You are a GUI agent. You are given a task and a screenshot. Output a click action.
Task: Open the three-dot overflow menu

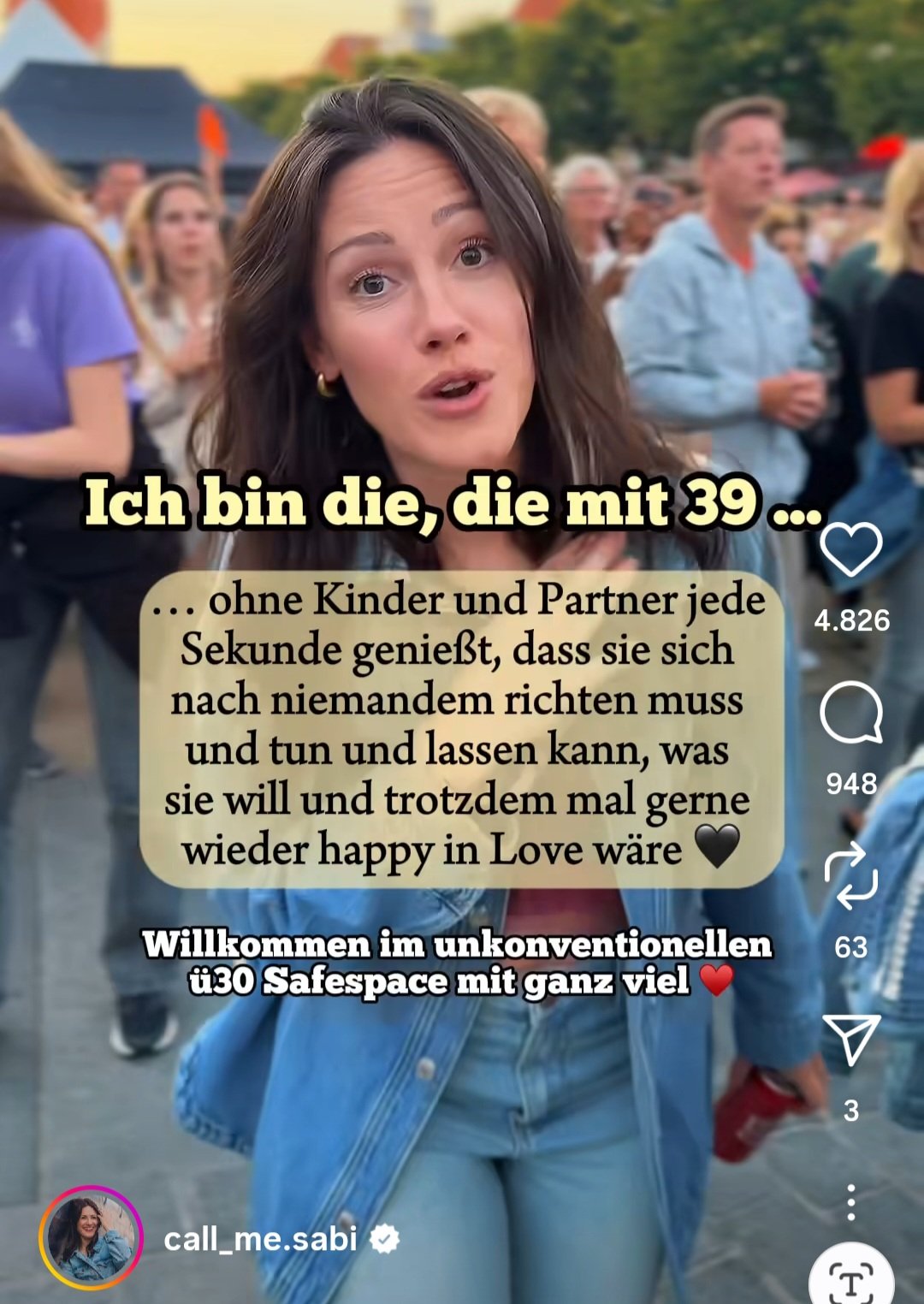850,1202
